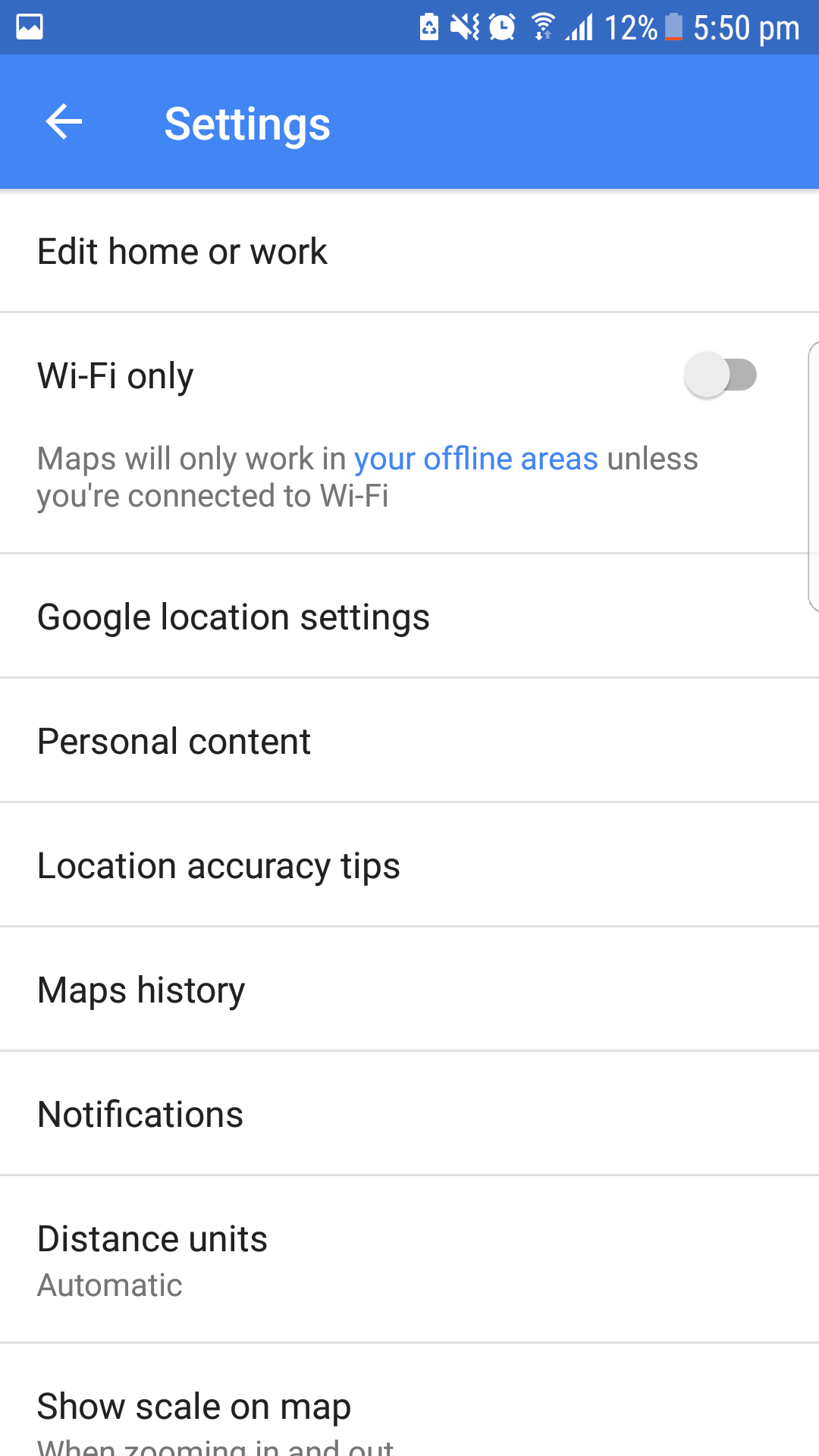Go back using the arrow icon

coord(64,122)
